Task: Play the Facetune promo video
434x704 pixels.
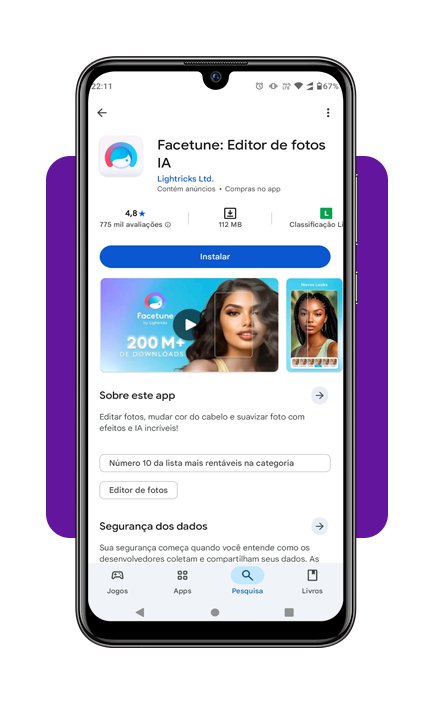Action: (x=189, y=324)
